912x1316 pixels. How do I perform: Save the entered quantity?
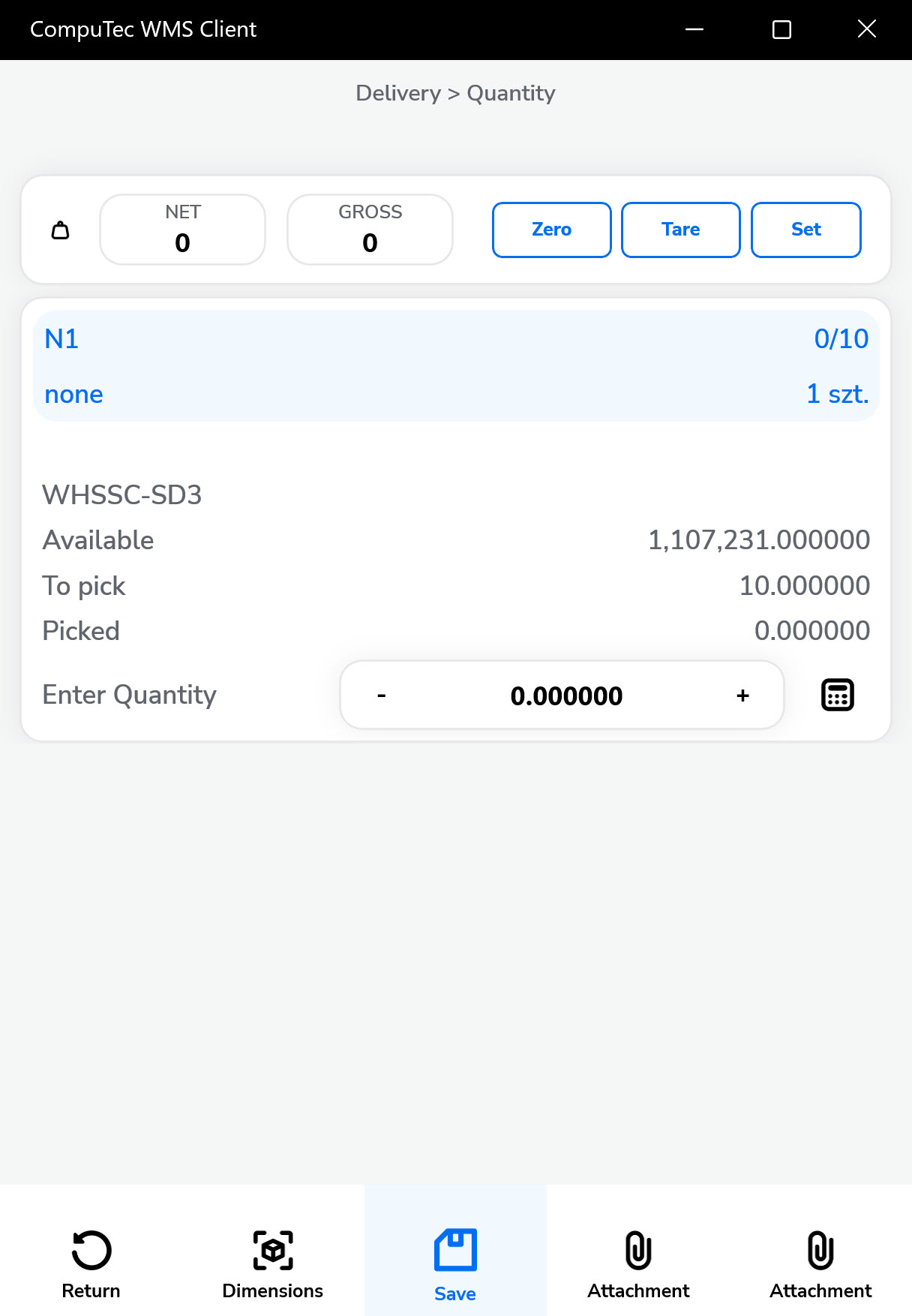coord(455,1264)
